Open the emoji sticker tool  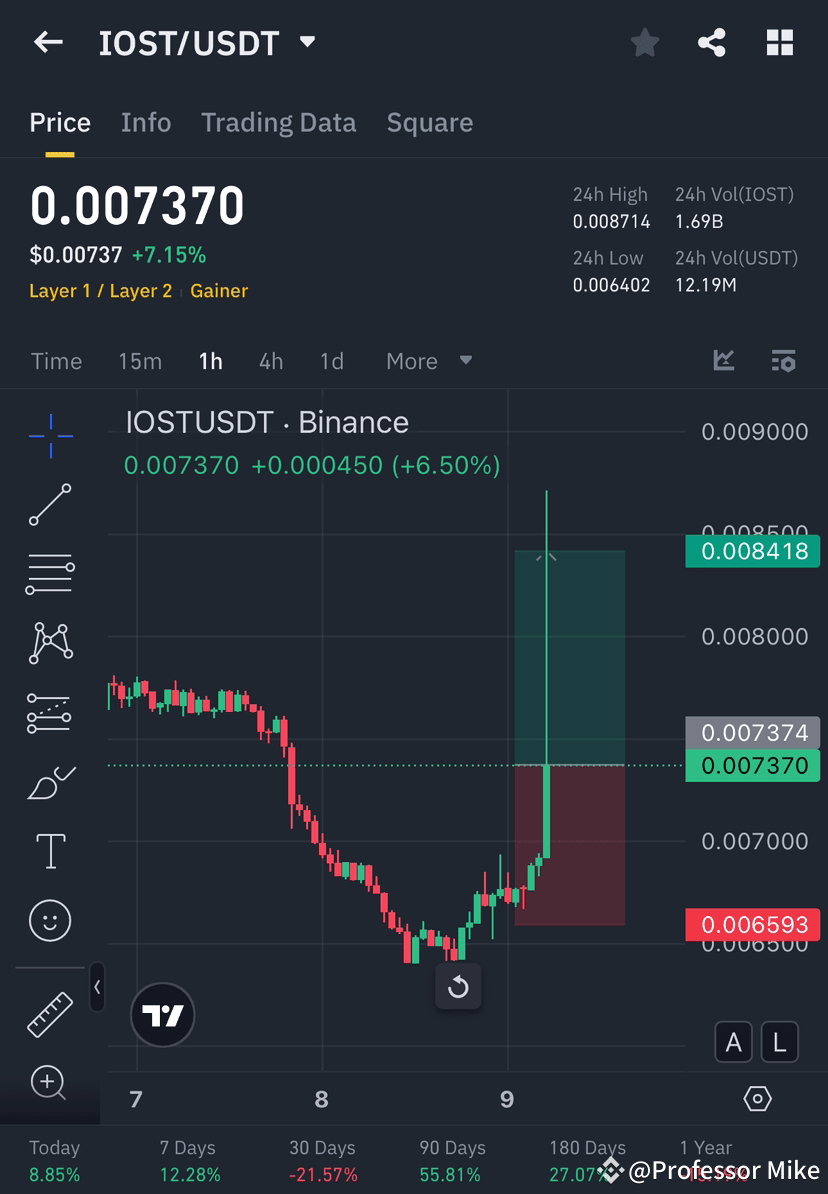pos(50,920)
